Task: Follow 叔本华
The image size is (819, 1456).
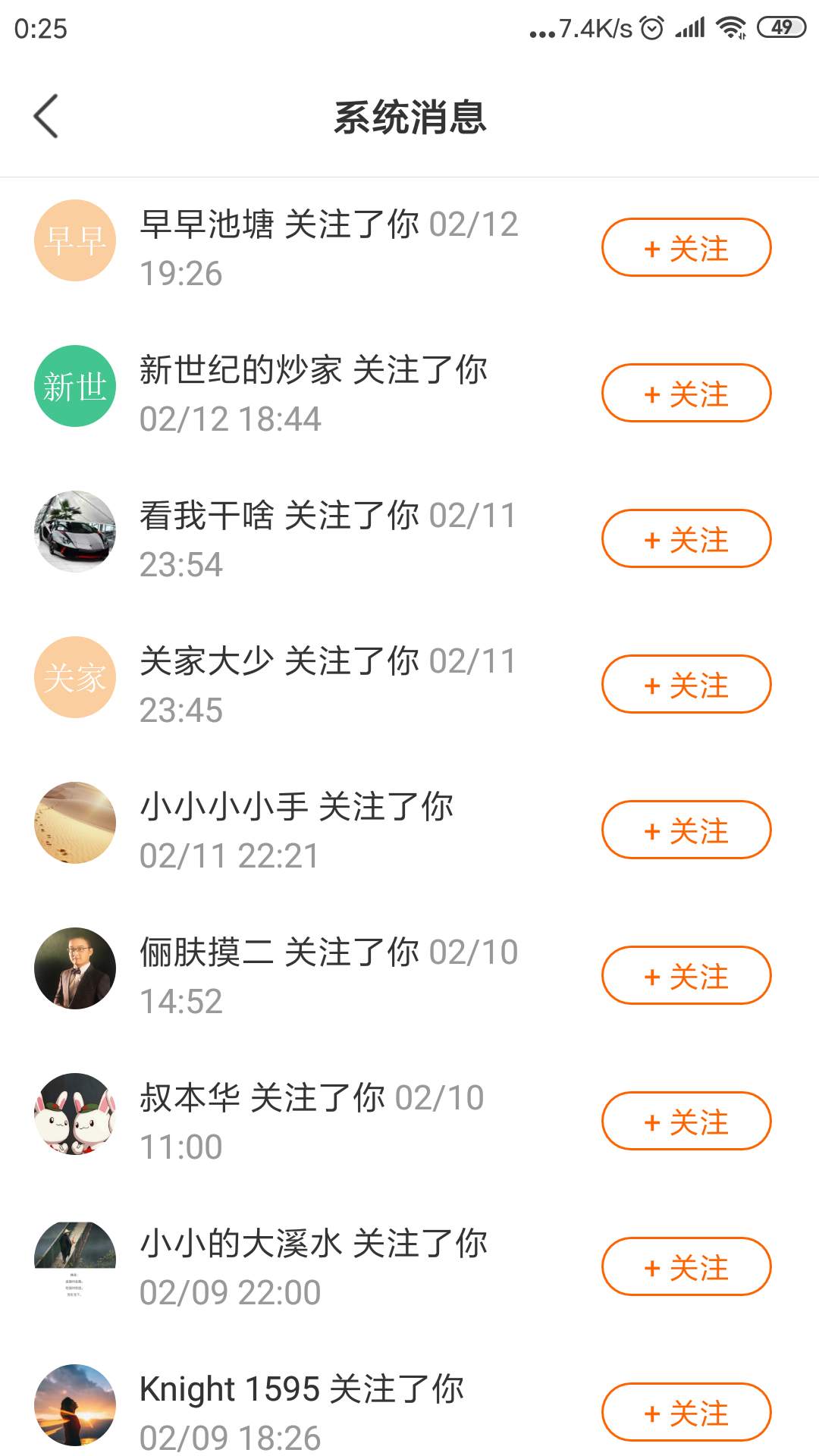Action: [x=686, y=1121]
